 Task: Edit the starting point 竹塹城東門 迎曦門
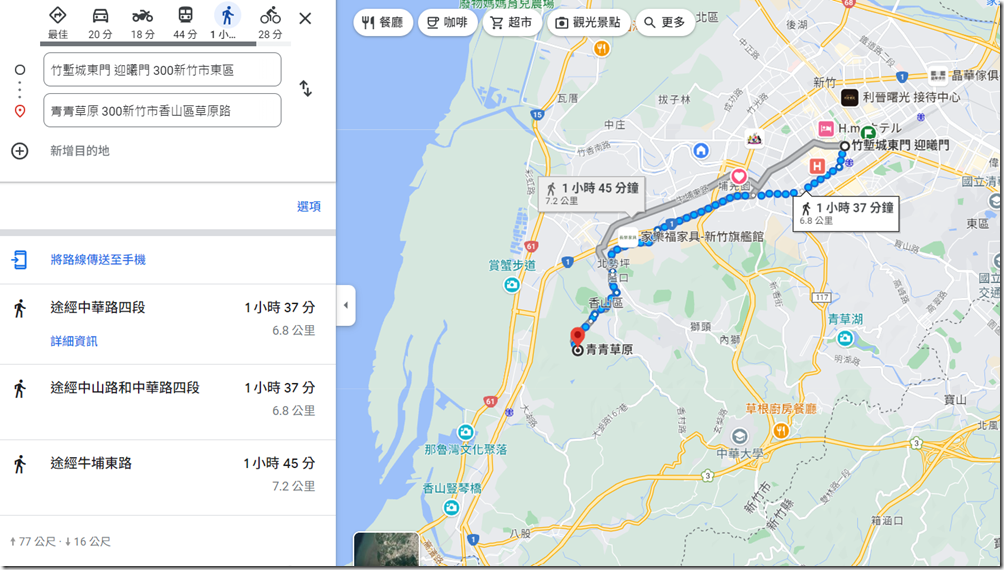pyautogui.click(x=163, y=70)
